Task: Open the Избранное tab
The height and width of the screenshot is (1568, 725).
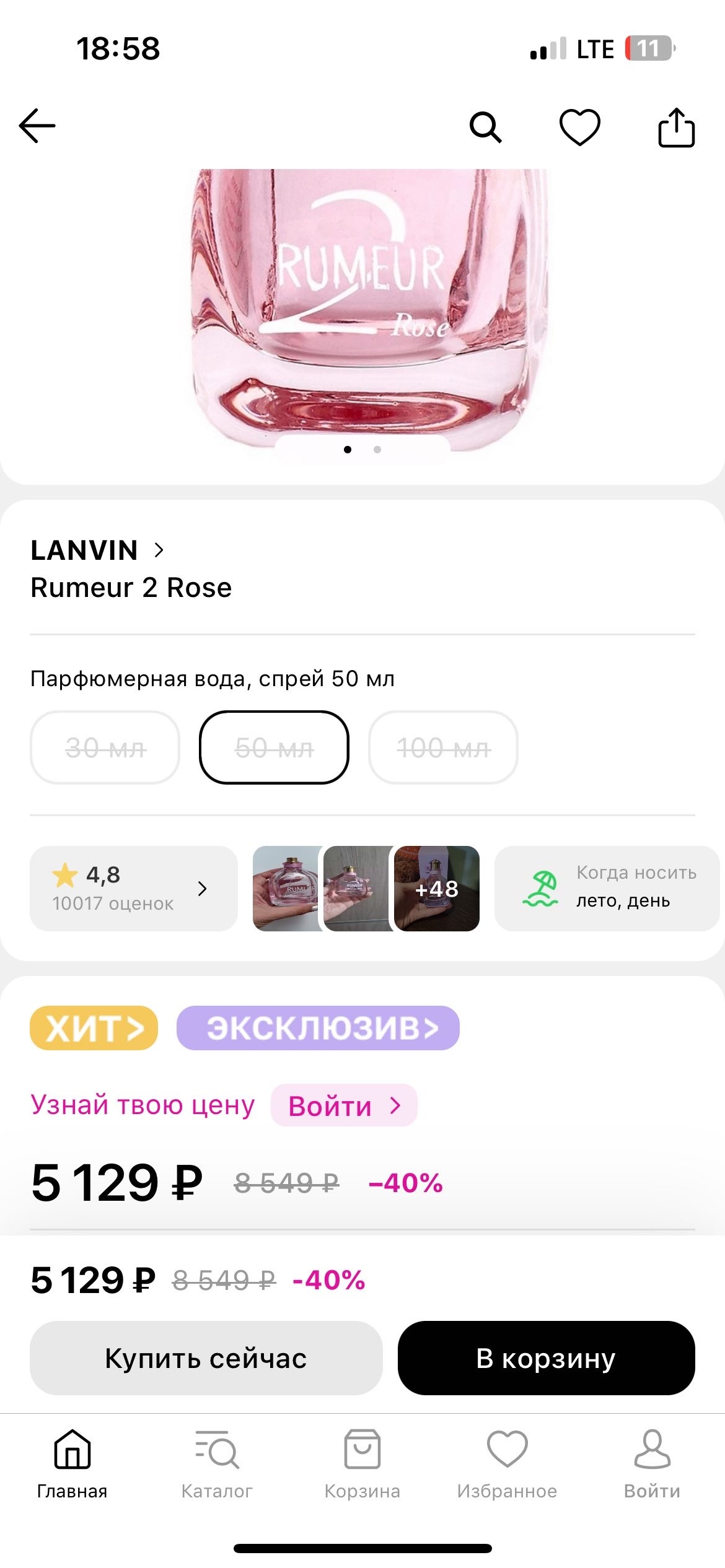Action: click(507, 1464)
